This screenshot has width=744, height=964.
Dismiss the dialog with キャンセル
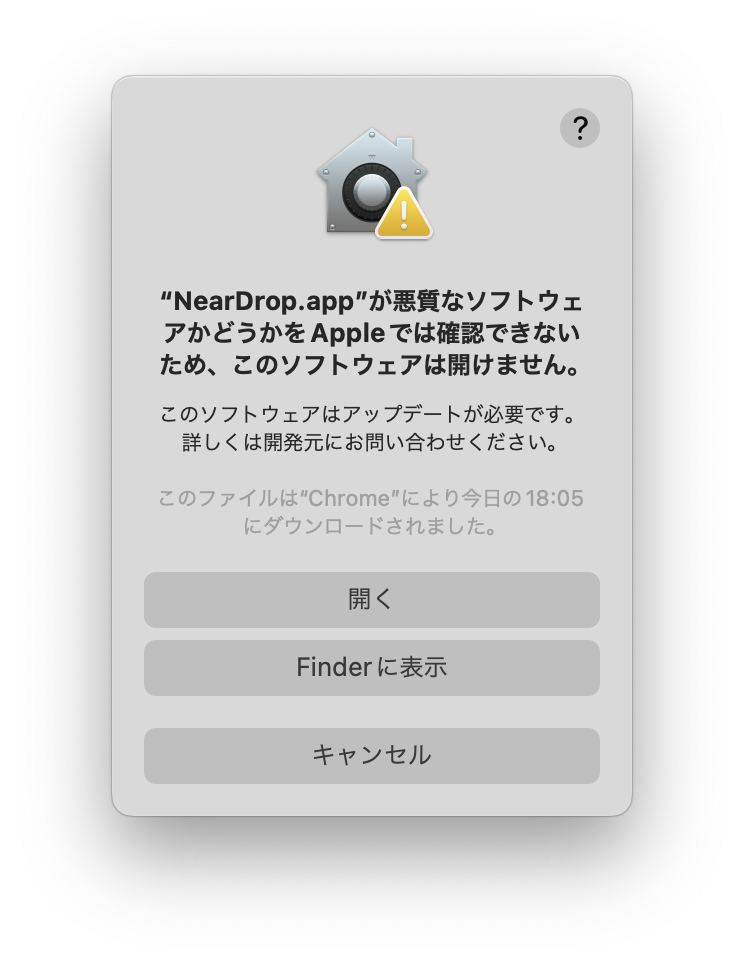point(372,756)
